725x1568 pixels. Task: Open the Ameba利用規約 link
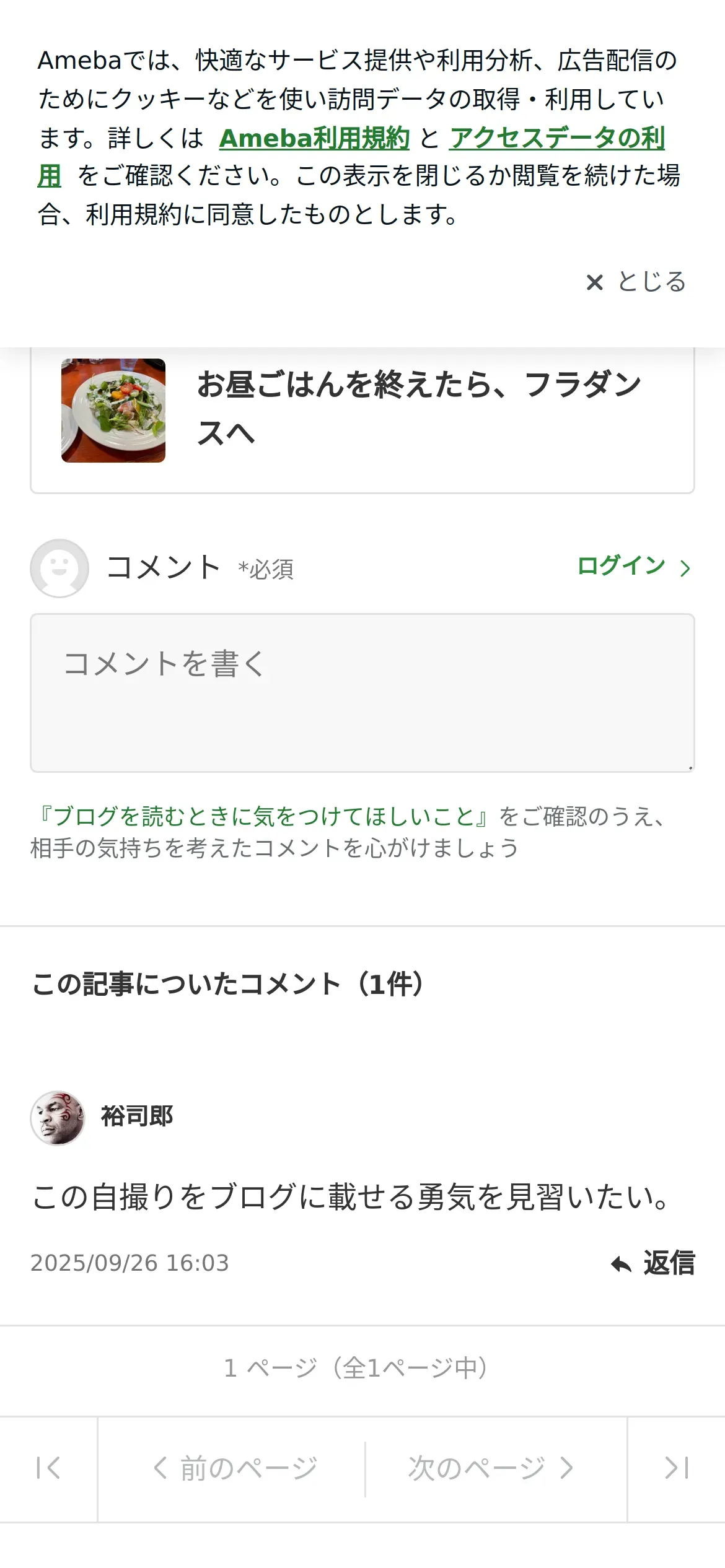pyautogui.click(x=314, y=138)
